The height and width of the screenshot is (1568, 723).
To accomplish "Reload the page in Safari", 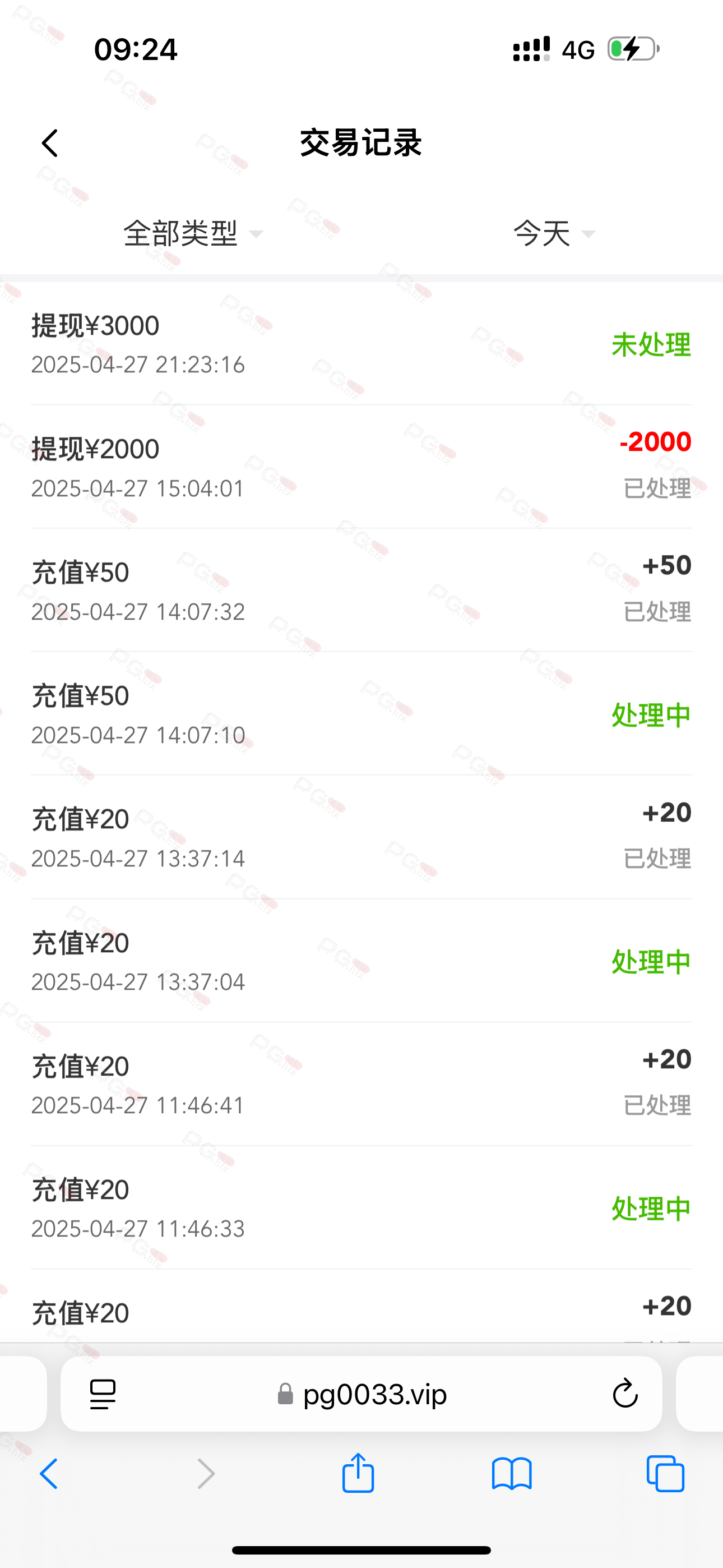I will (x=625, y=1393).
